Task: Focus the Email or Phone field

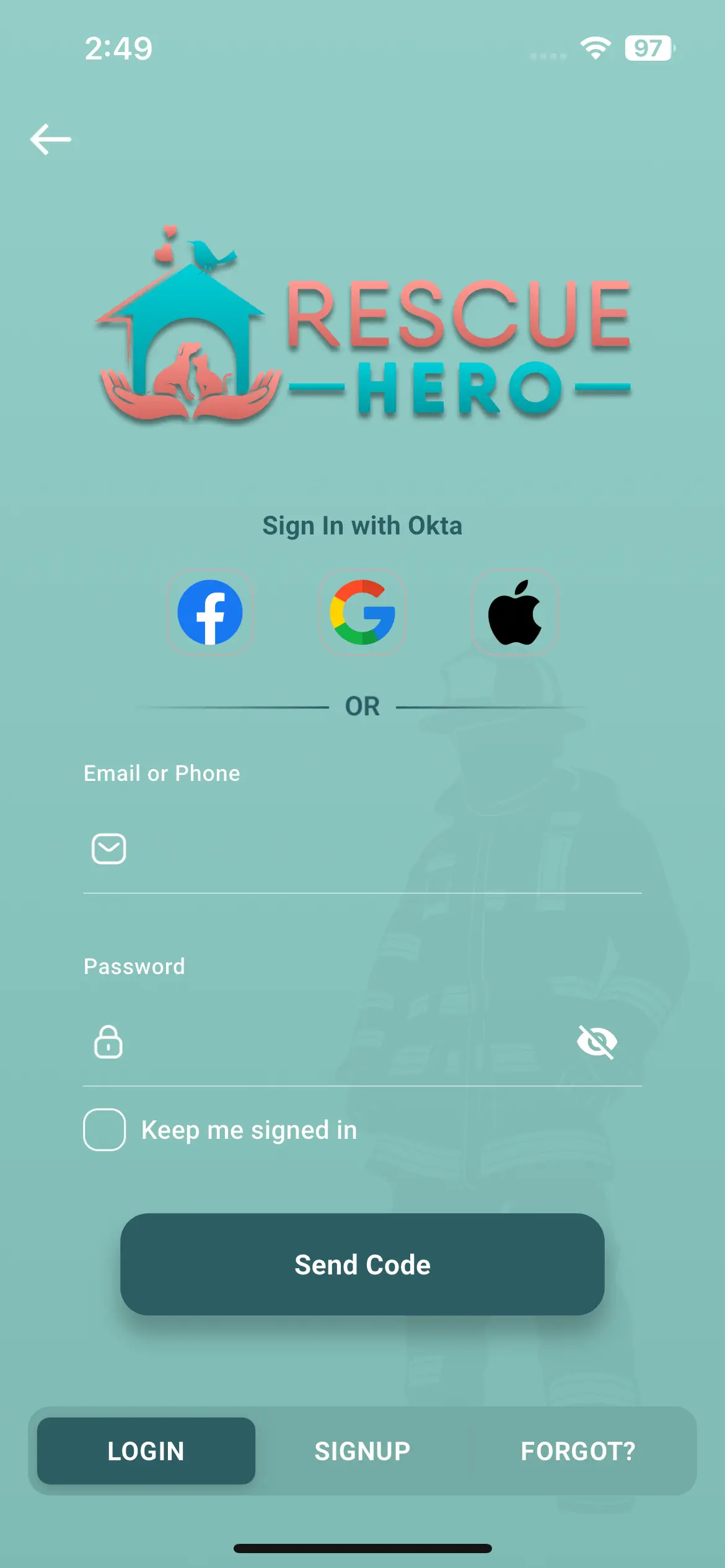Action: coord(378,849)
